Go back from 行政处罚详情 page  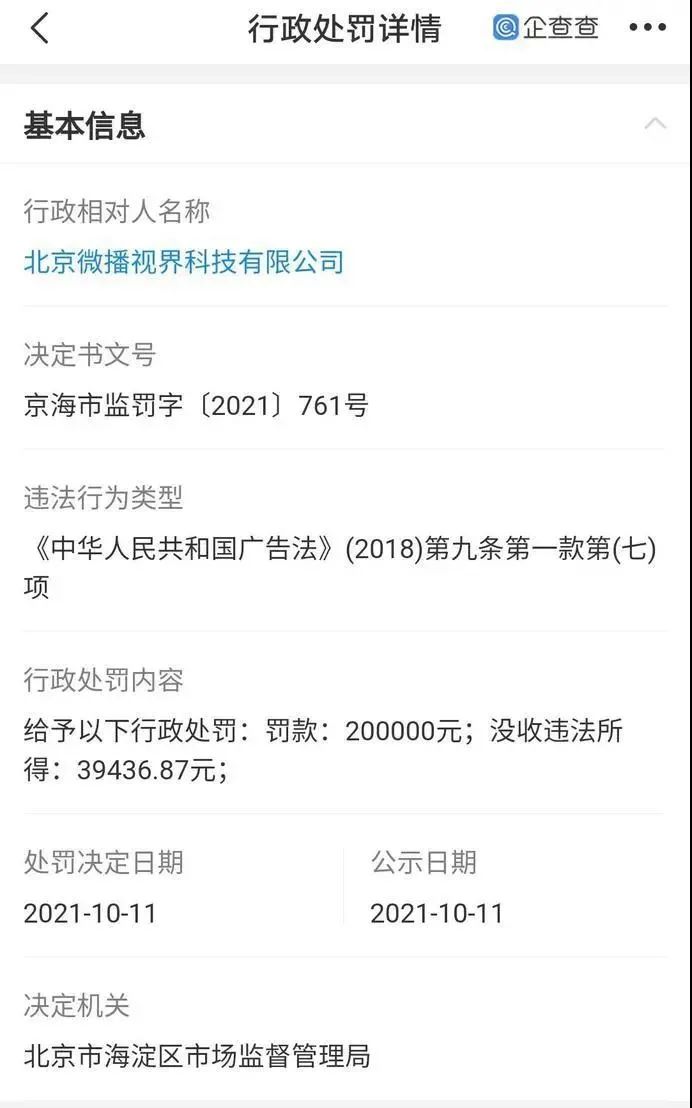click(40, 29)
